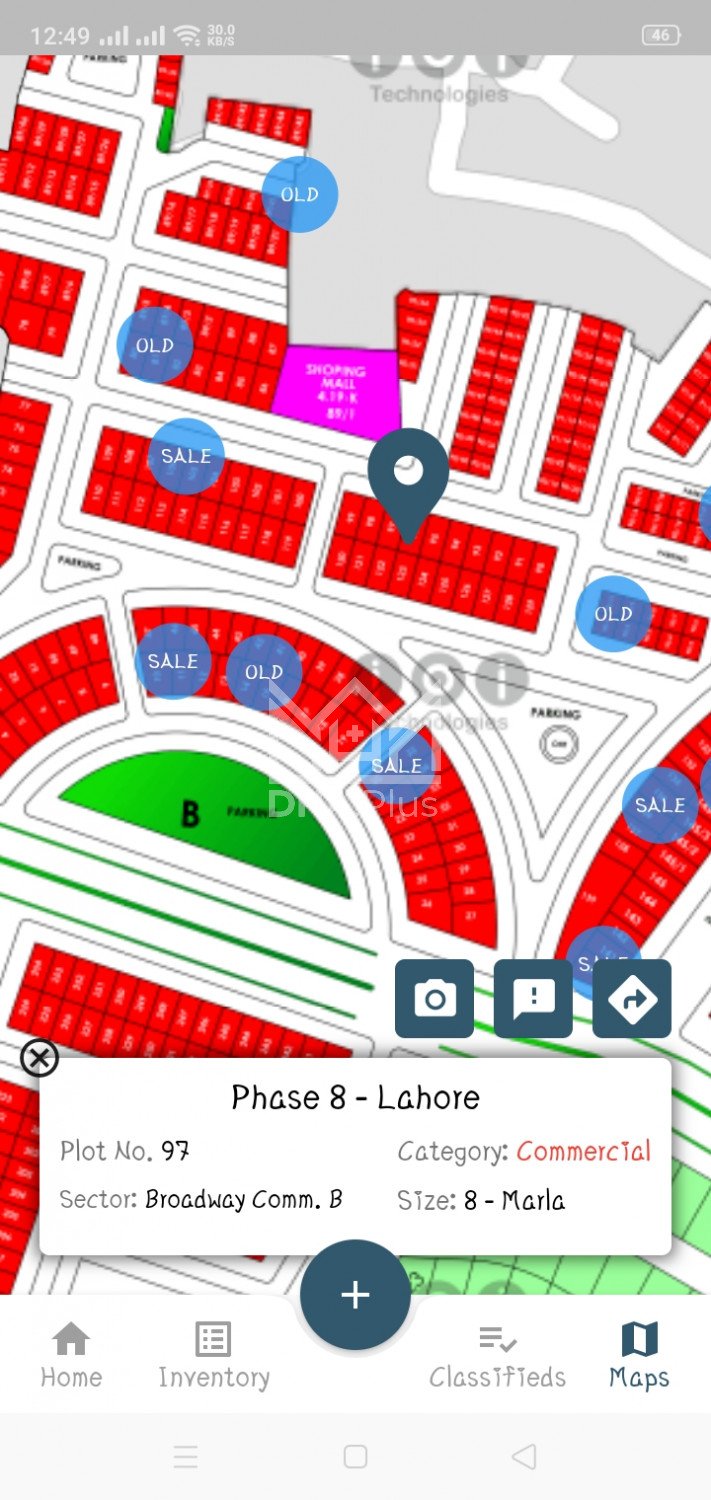
Task: Get directions using the arrow sign icon
Action: [632, 998]
